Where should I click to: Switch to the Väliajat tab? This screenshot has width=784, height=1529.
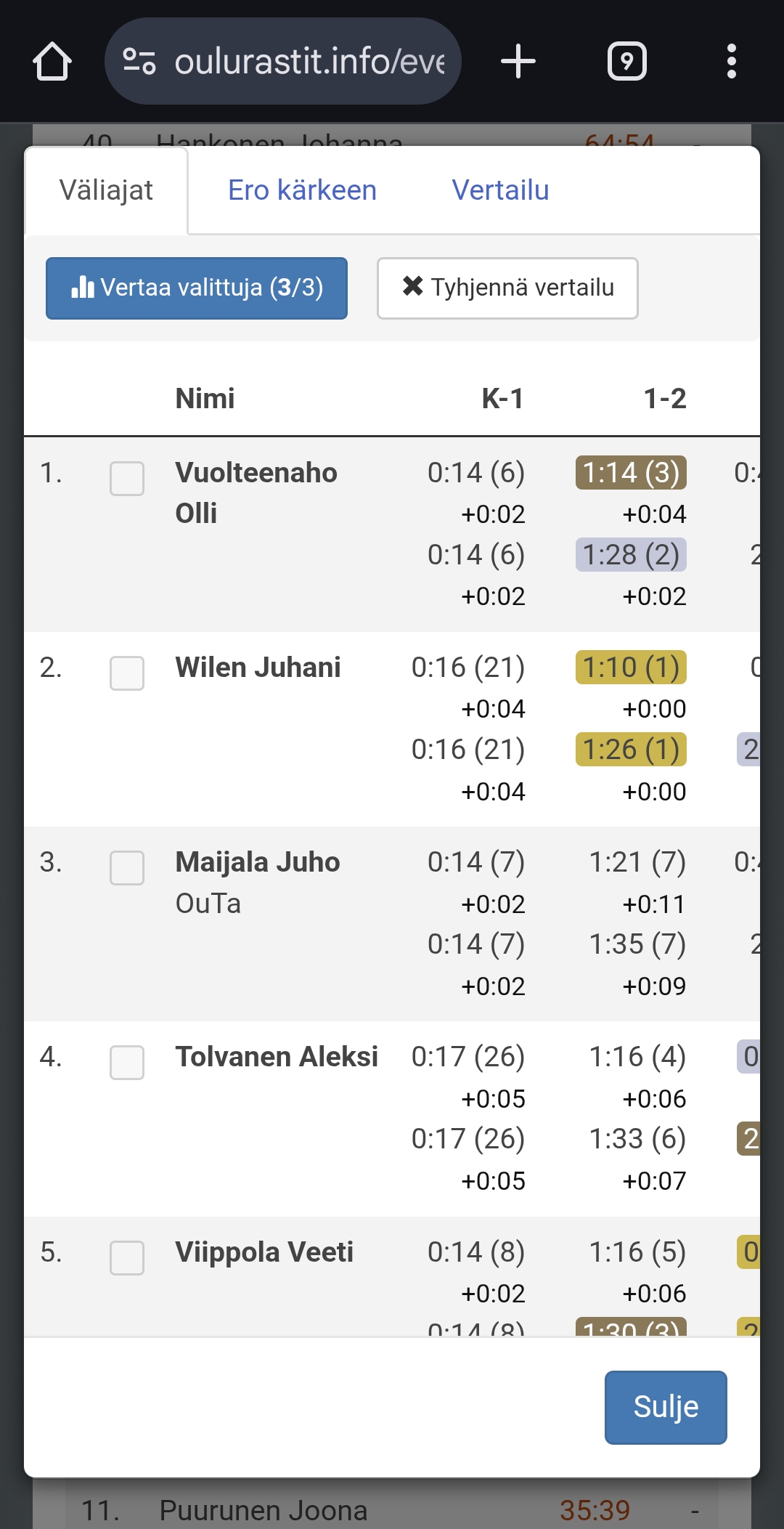tap(106, 190)
